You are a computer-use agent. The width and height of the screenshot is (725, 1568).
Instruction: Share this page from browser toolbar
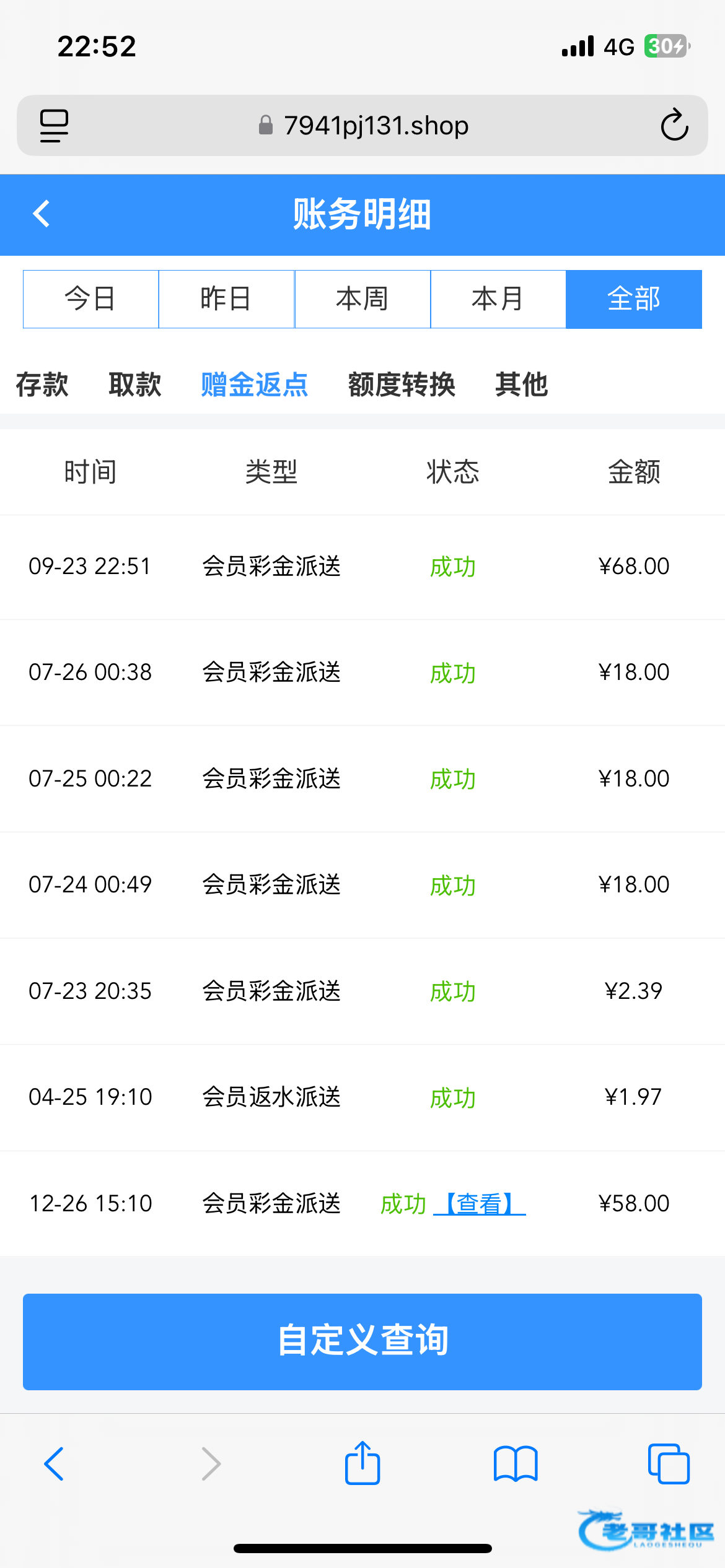(362, 1464)
